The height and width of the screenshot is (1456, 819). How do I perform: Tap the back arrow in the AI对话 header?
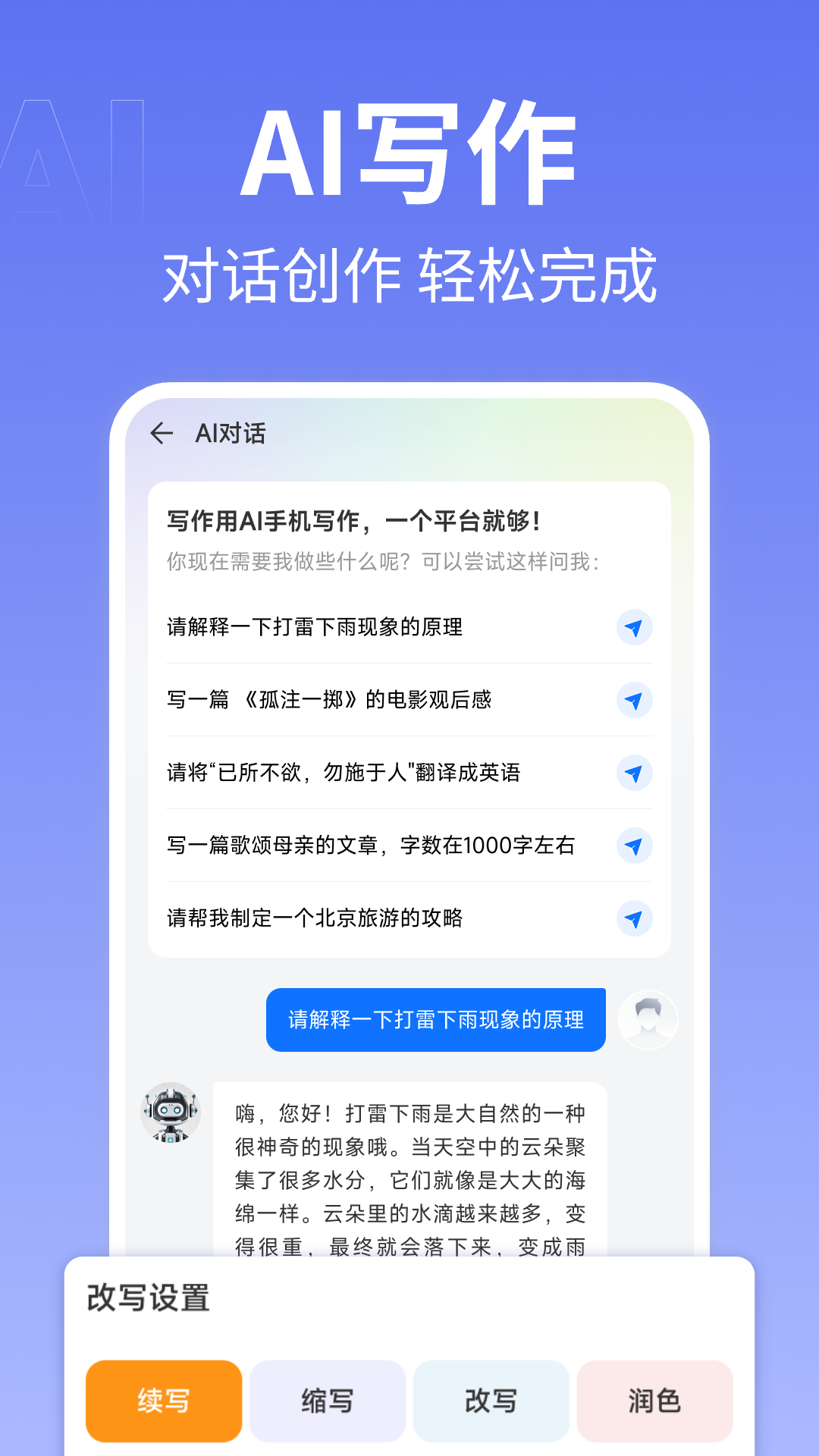point(162,434)
